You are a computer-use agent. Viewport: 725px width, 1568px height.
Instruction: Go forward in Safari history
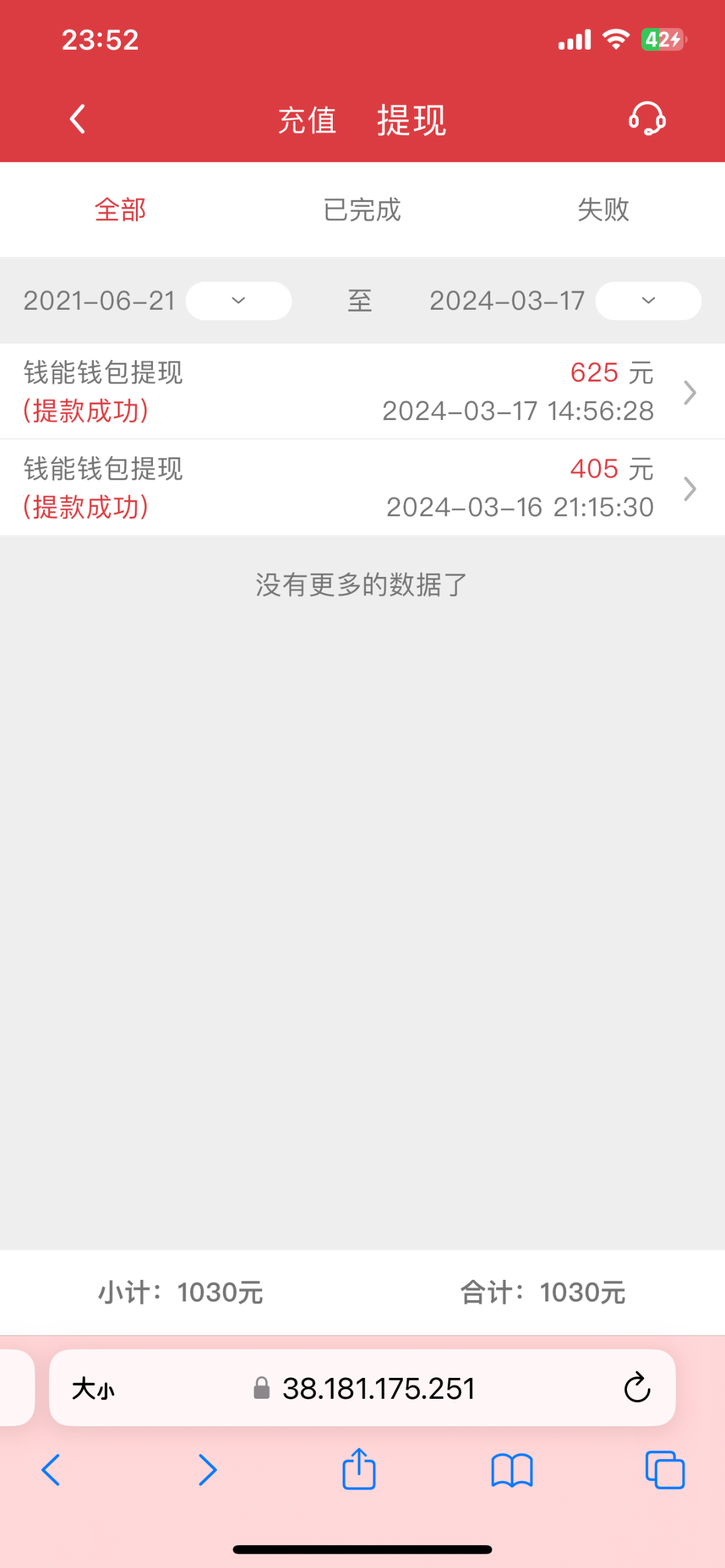point(207,1471)
